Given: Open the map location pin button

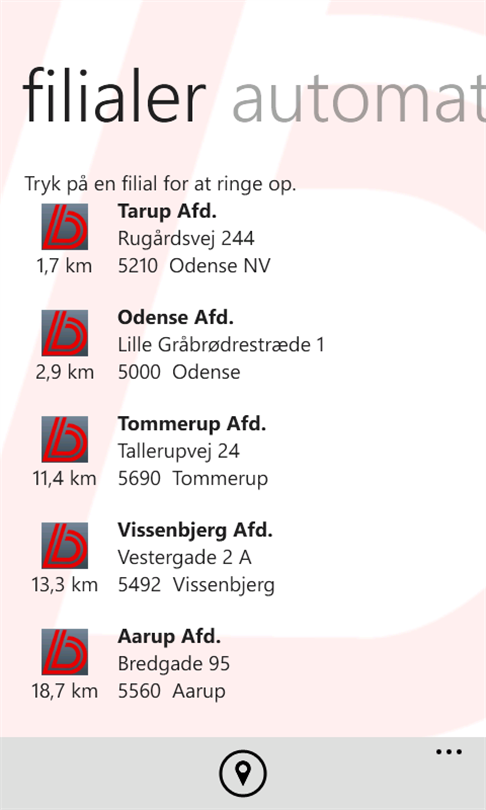Looking at the screenshot, I should coord(243,773).
